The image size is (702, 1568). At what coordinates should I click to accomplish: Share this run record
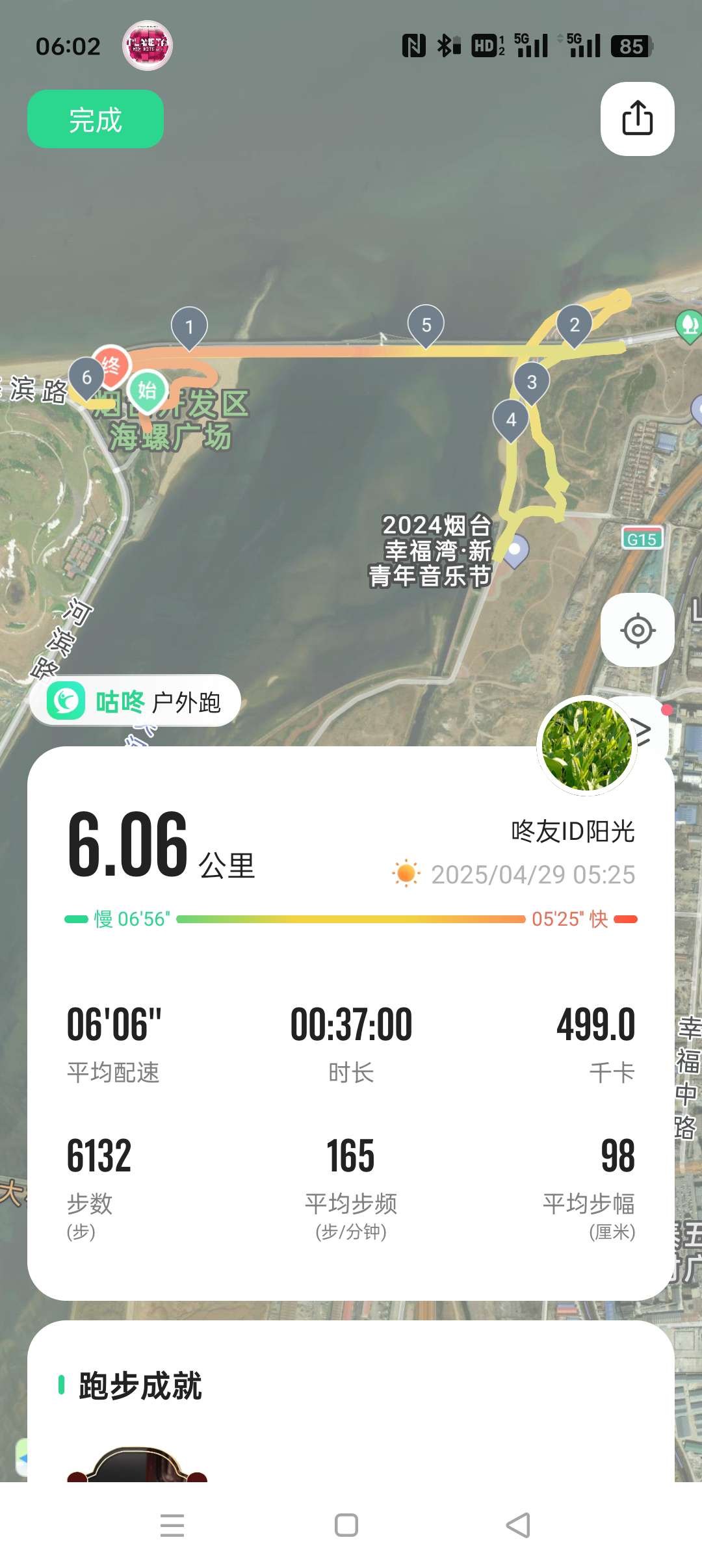point(637,119)
